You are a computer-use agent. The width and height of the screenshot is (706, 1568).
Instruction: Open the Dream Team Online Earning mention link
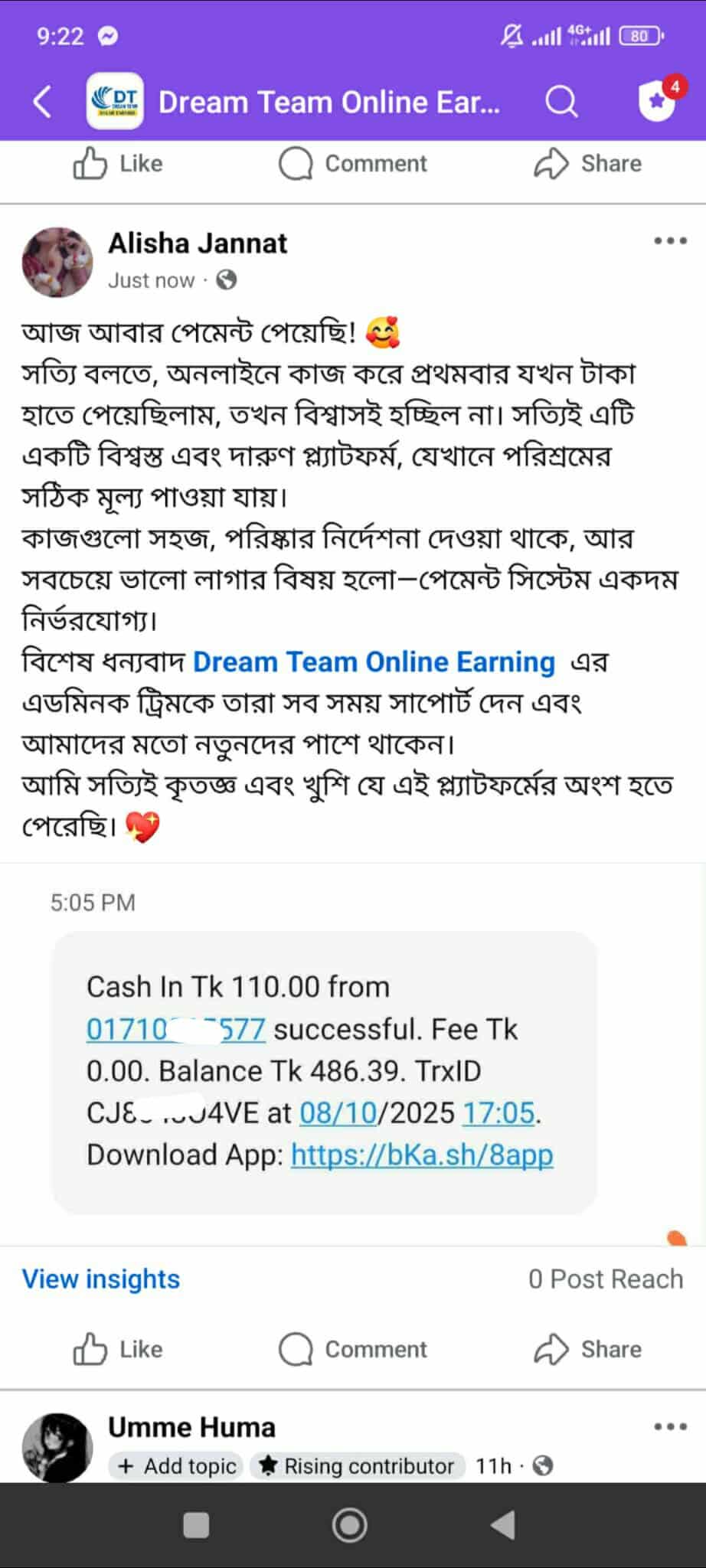[x=374, y=661]
